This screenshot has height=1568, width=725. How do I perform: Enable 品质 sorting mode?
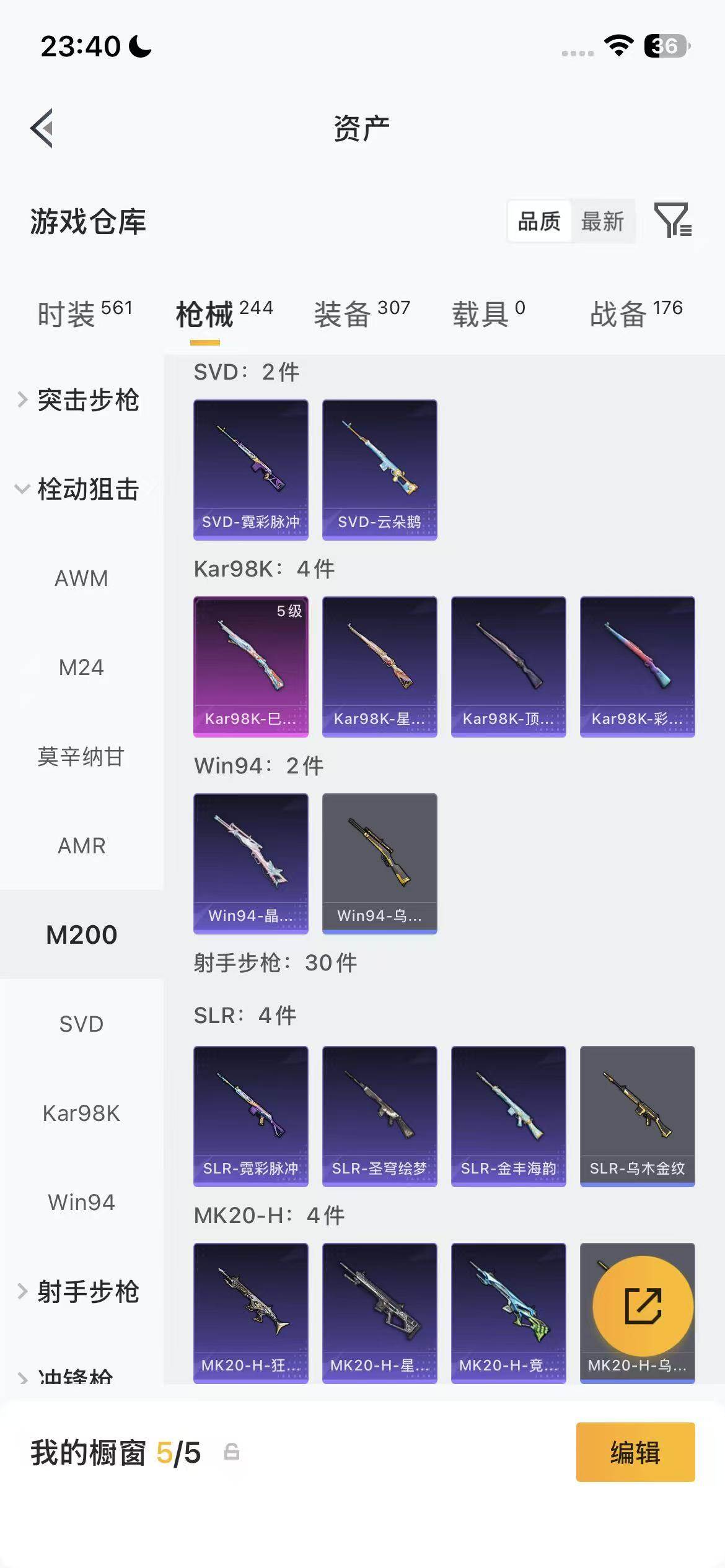point(538,222)
